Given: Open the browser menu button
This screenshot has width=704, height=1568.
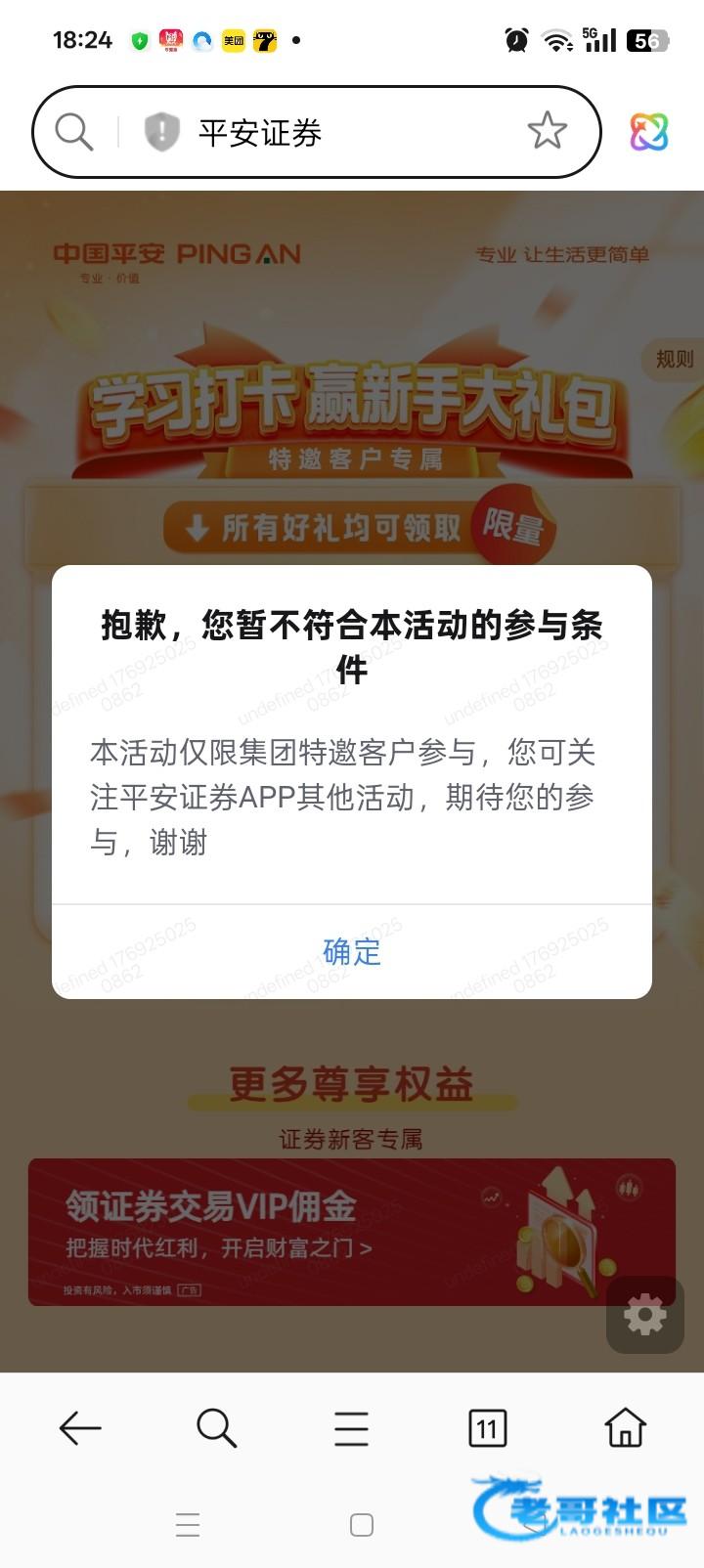Looking at the screenshot, I should [351, 1428].
